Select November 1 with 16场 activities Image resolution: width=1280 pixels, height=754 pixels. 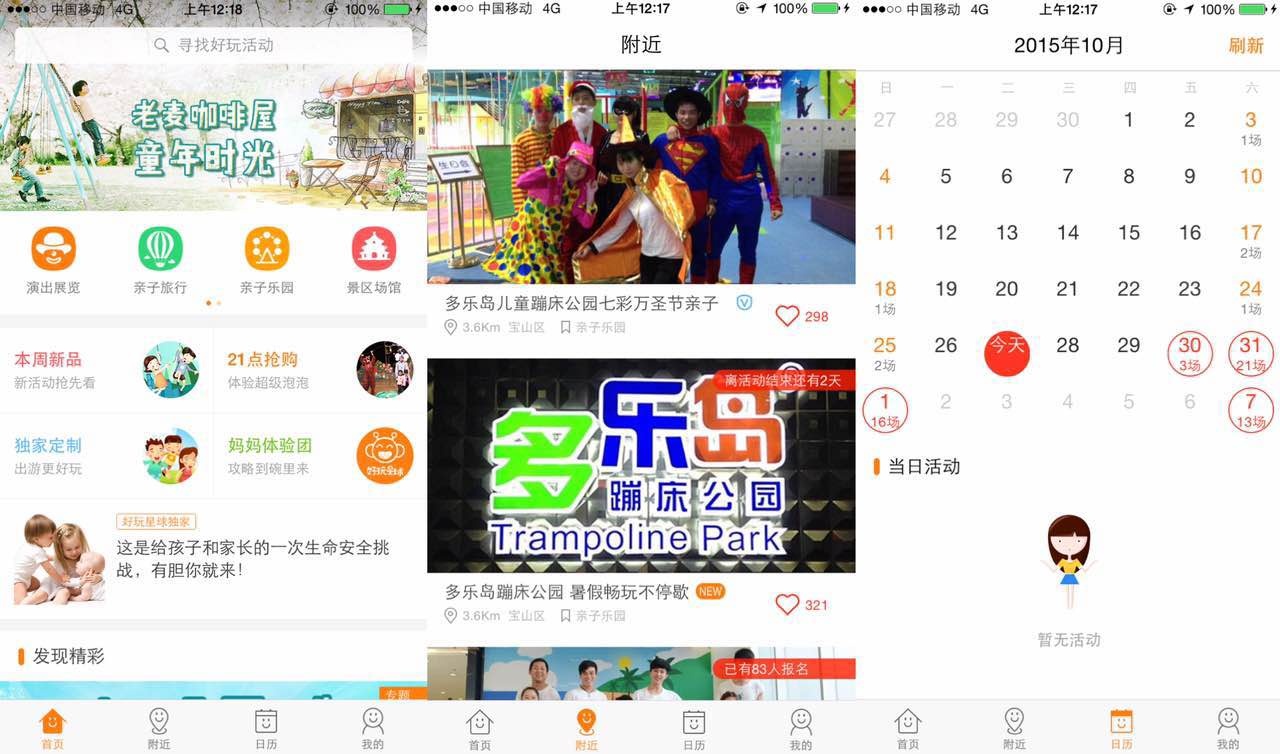(x=885, y=409)
